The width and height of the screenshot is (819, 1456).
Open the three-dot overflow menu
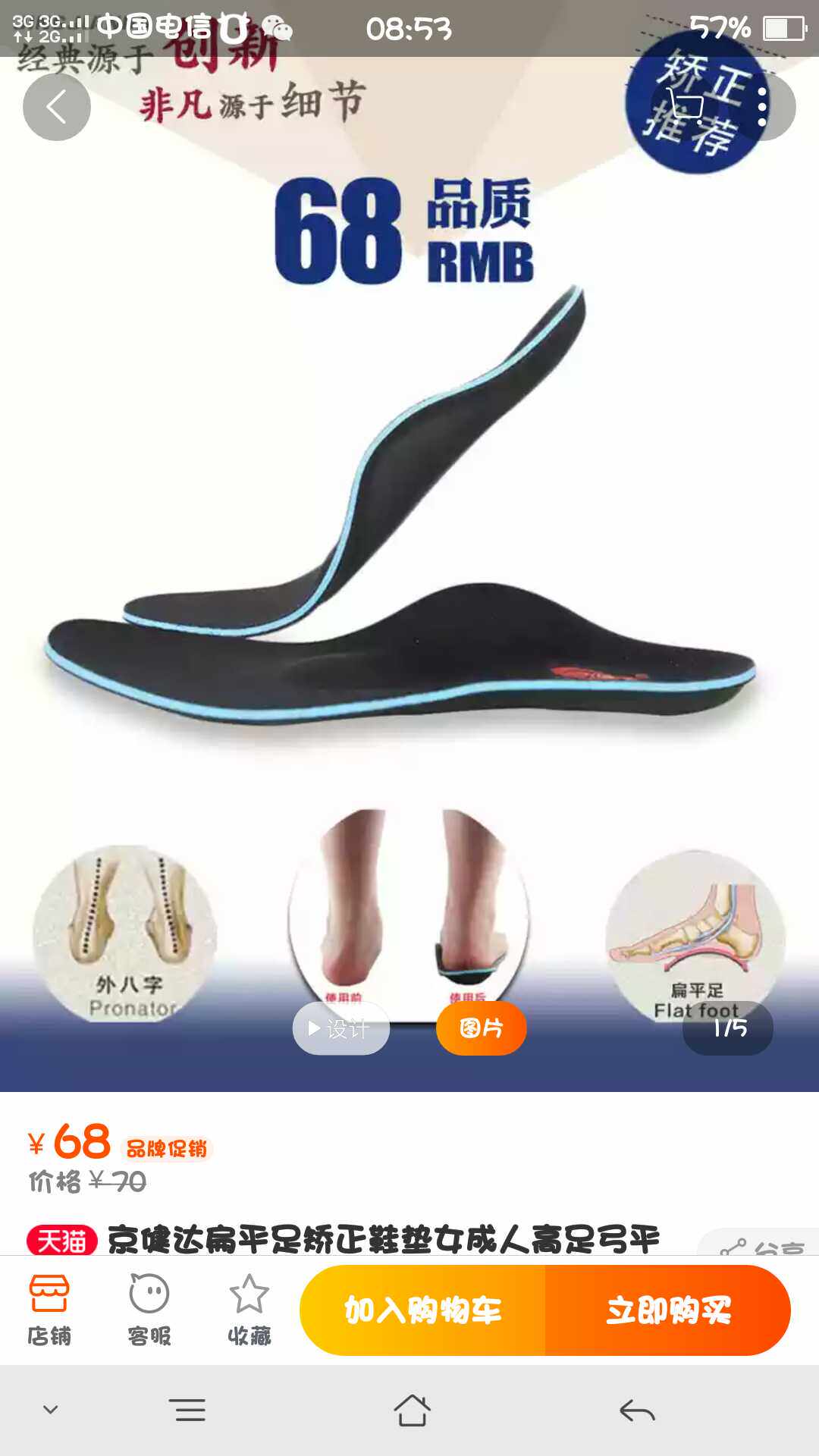click(x=762, y=107)
